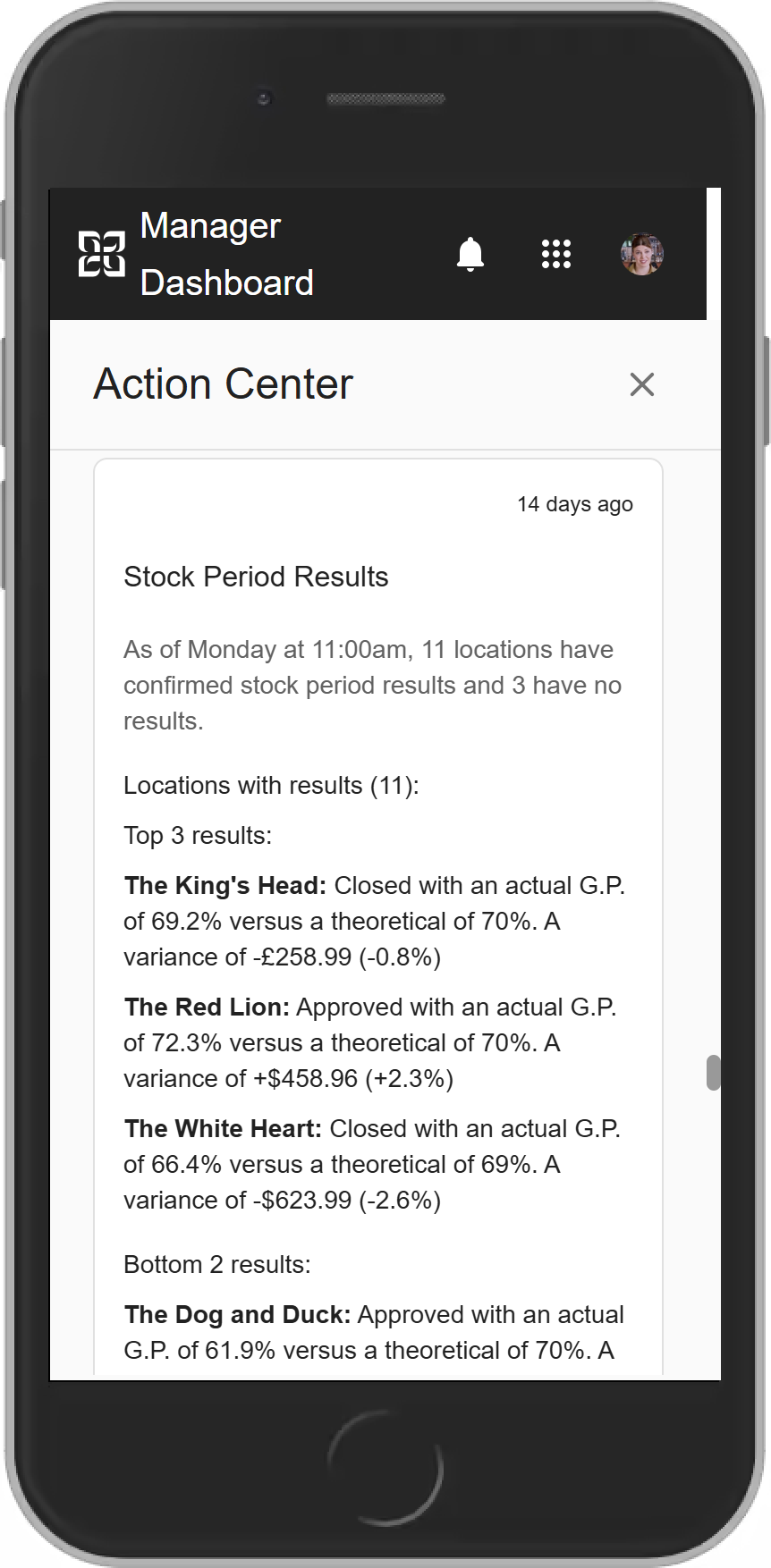
Task: Click the square logo left of the title
Action: point(102,255)
